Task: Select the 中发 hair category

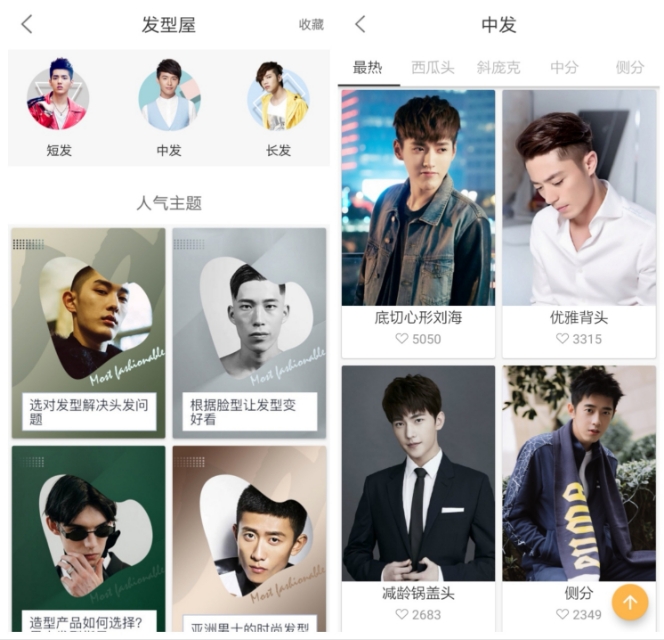Action: [169, 108]
